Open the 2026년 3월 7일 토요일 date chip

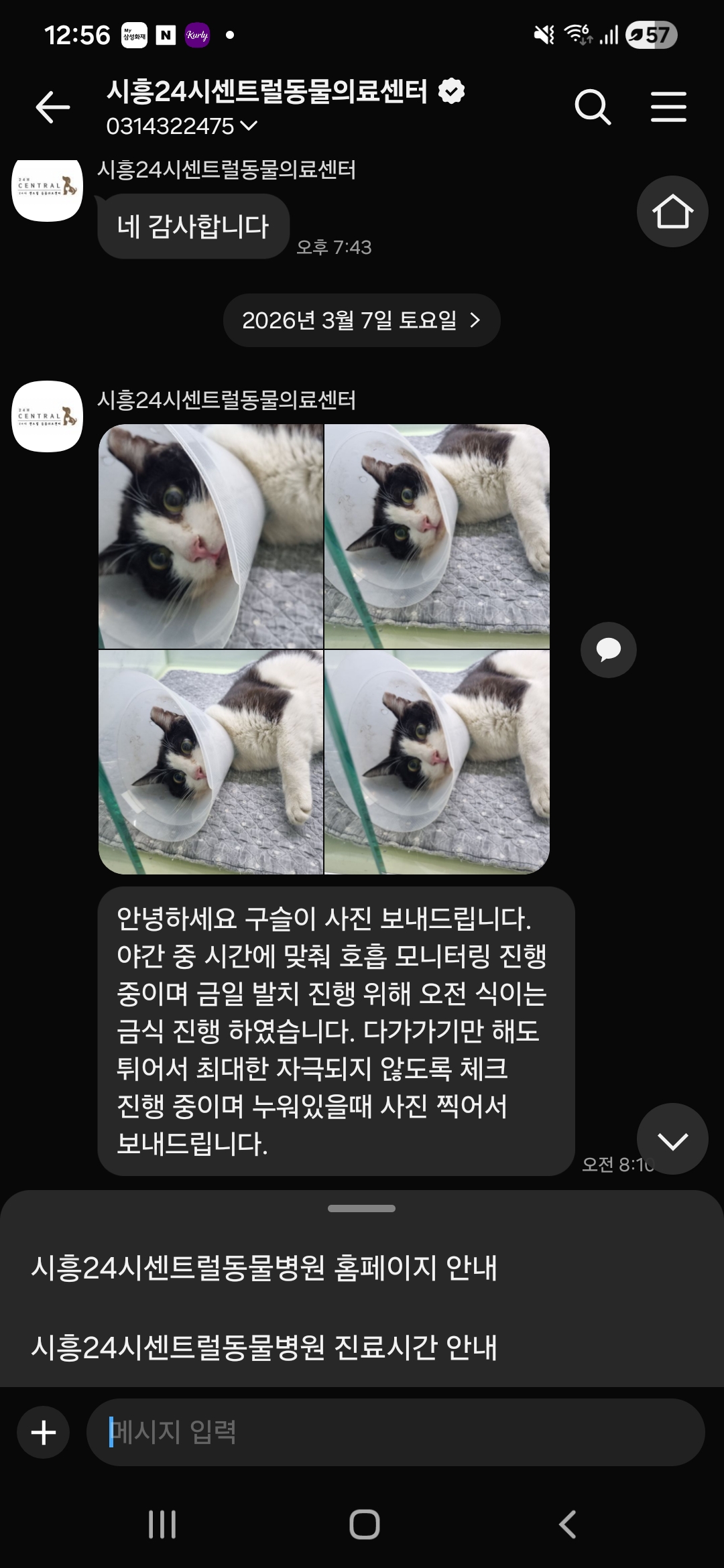click(x=361, y=320)
